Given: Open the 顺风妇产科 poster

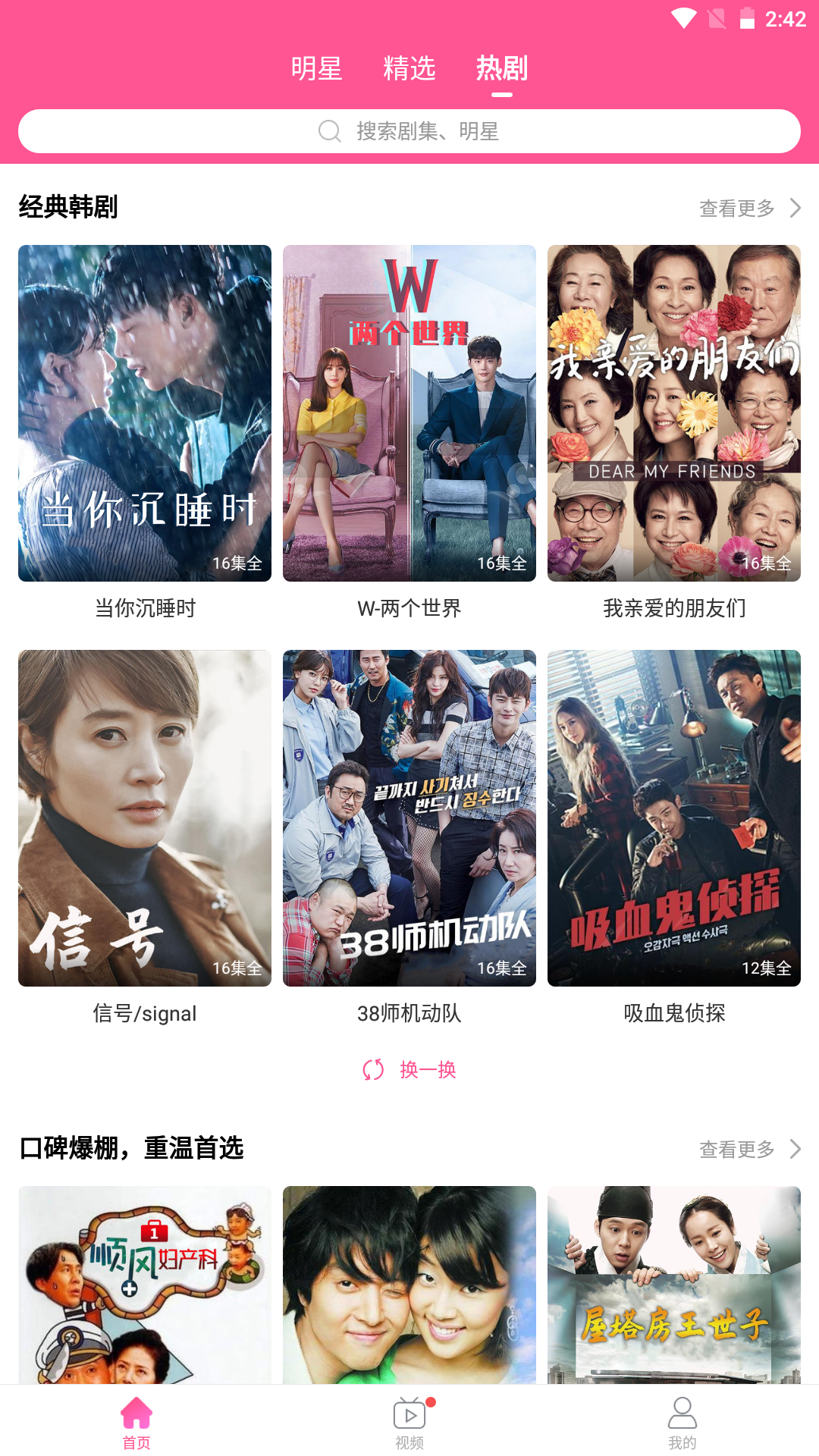Looking at the screenshot, I should point(145,1285).
